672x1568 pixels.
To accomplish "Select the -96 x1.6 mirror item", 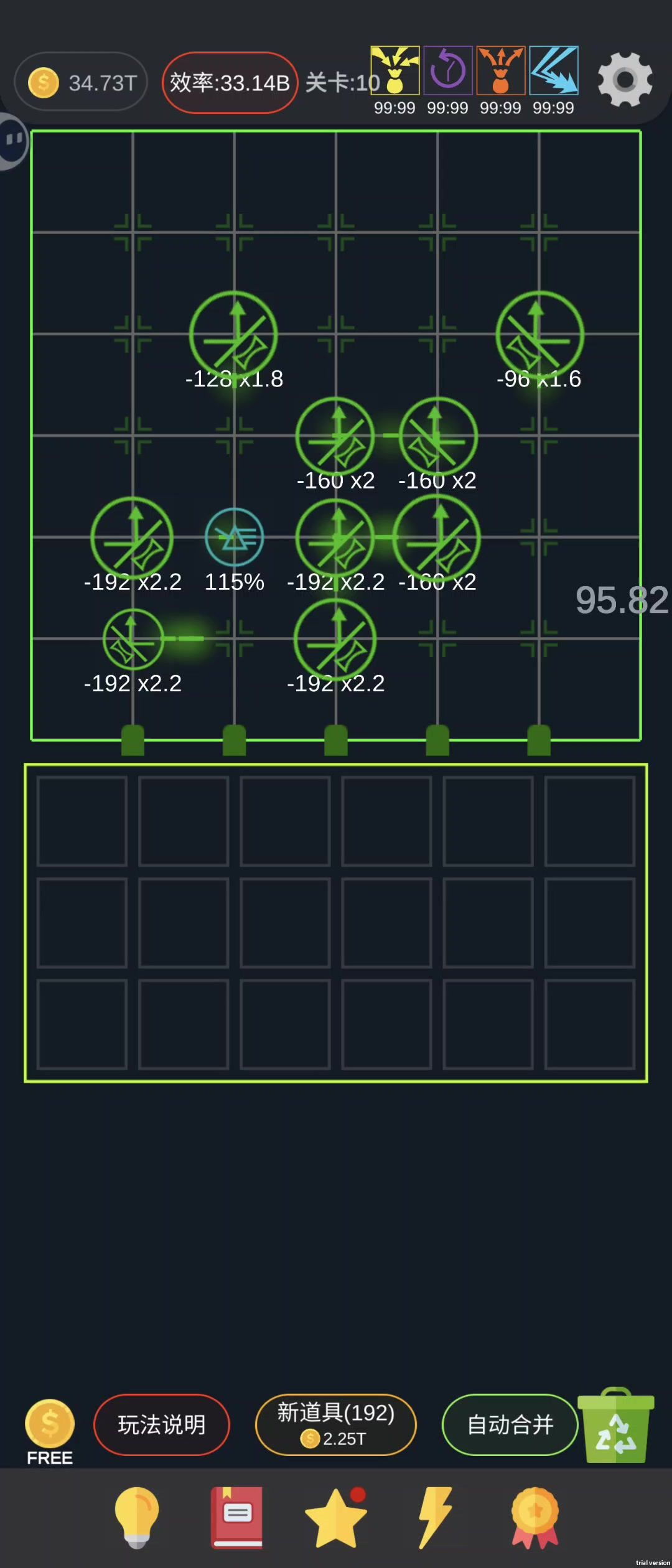I will (539, 335).
